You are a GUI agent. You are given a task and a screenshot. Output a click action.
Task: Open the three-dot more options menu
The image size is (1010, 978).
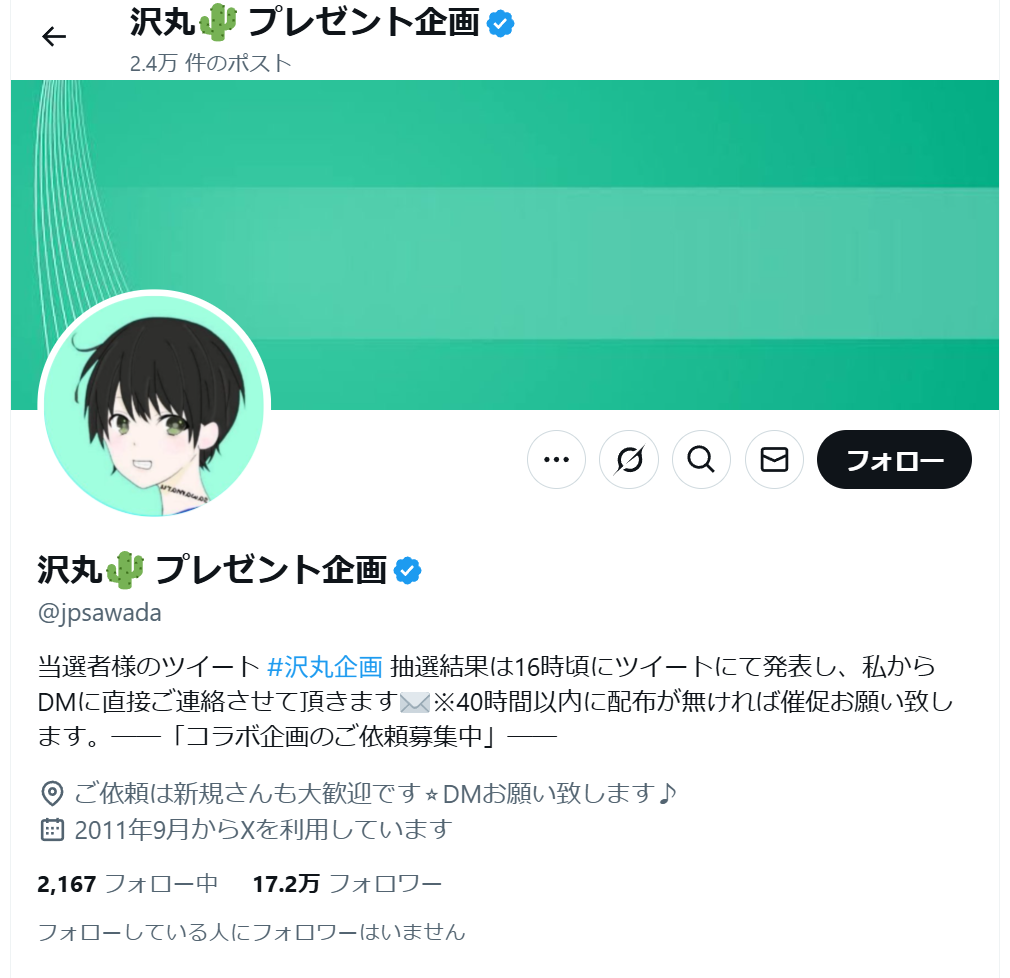tap(556, 460)
